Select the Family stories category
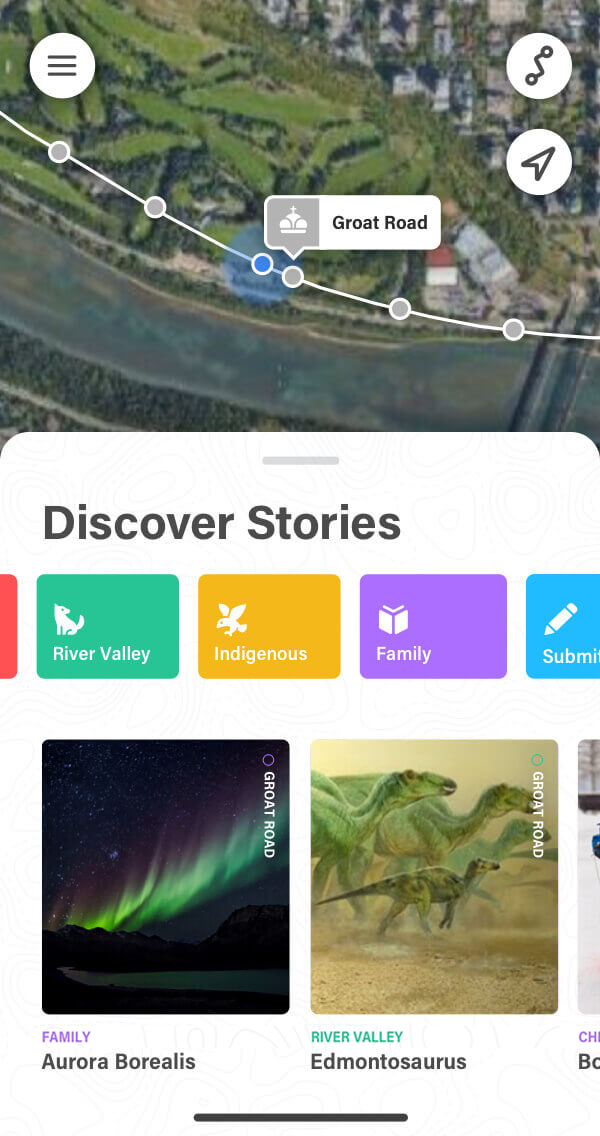The image size is (600, 1136). coord(433,627)
